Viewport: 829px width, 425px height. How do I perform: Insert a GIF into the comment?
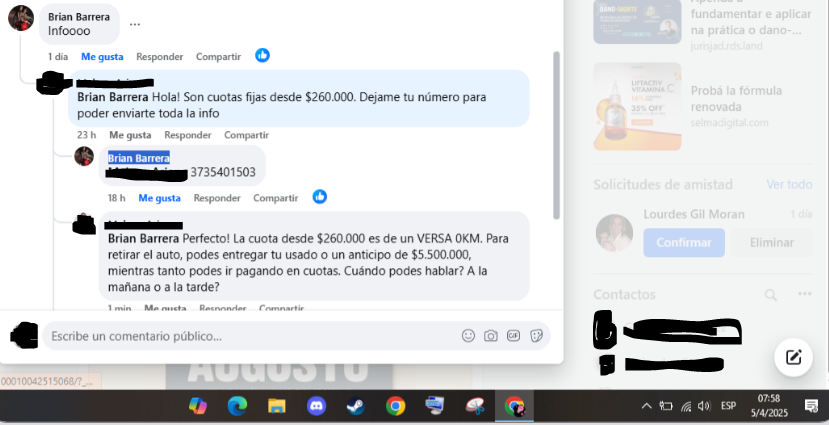[514, 336]
